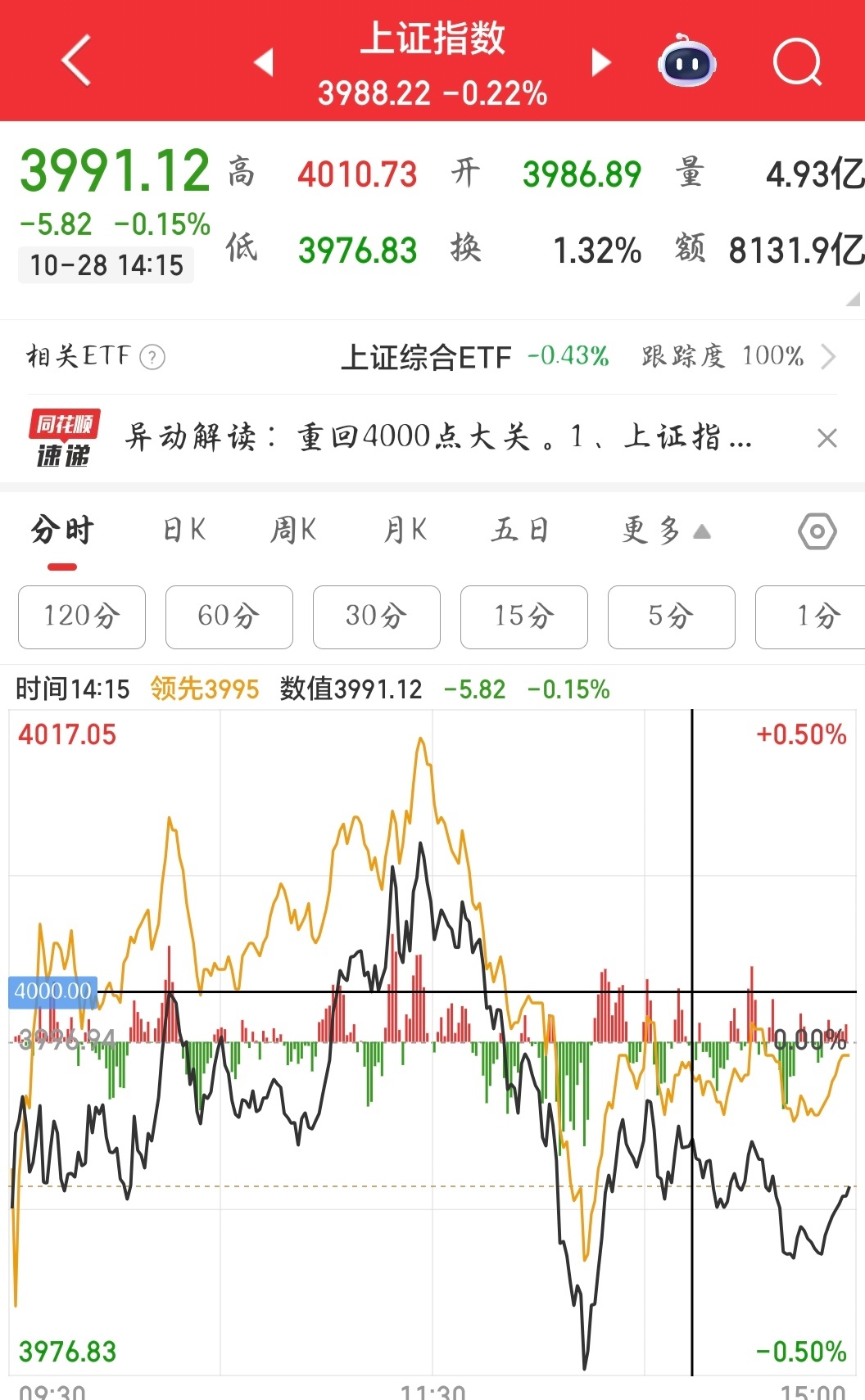865x1400 pixels.
Task: Go back using the top-left arrow
Action: tap(75, 61)
